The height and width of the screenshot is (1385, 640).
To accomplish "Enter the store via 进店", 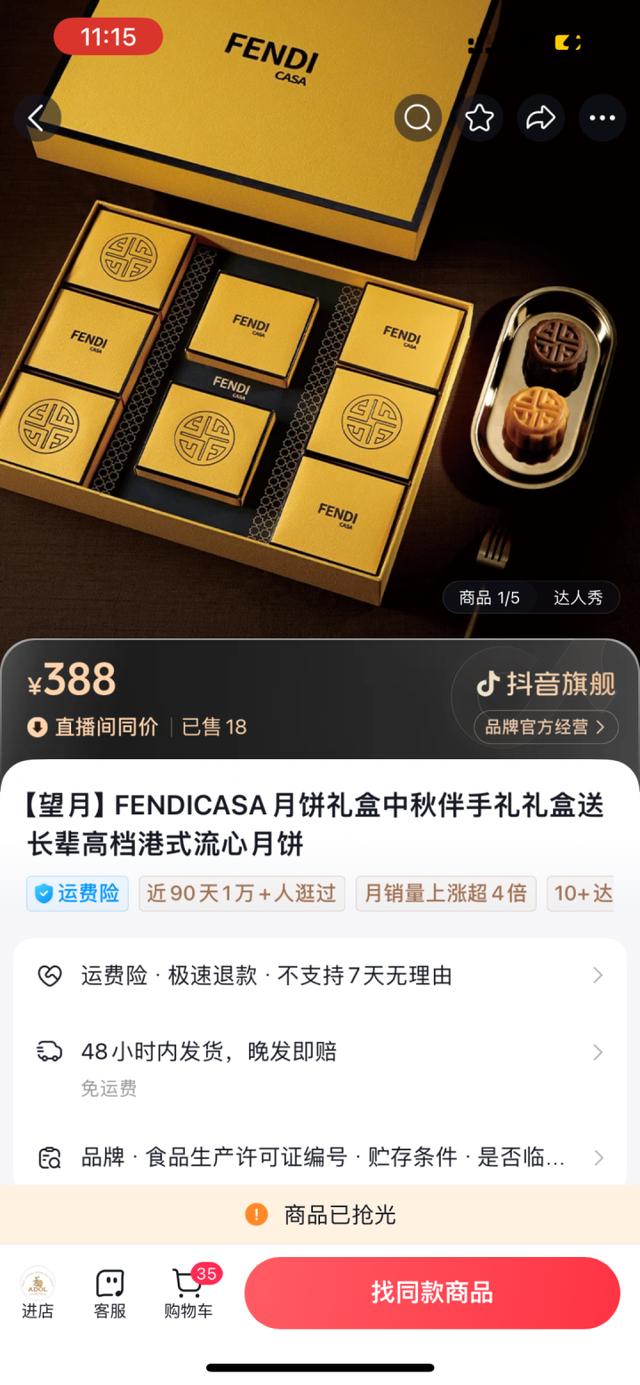I will (38, 1292).
